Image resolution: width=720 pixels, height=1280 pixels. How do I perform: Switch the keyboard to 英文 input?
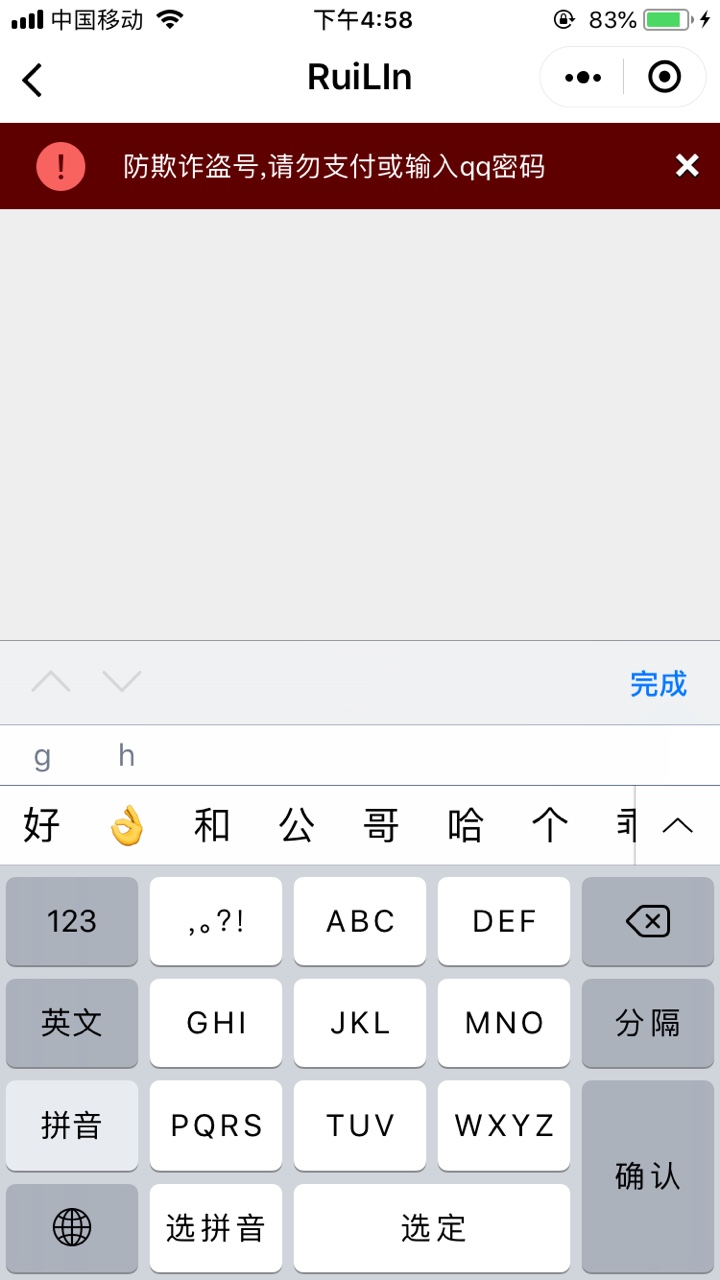72,1022
